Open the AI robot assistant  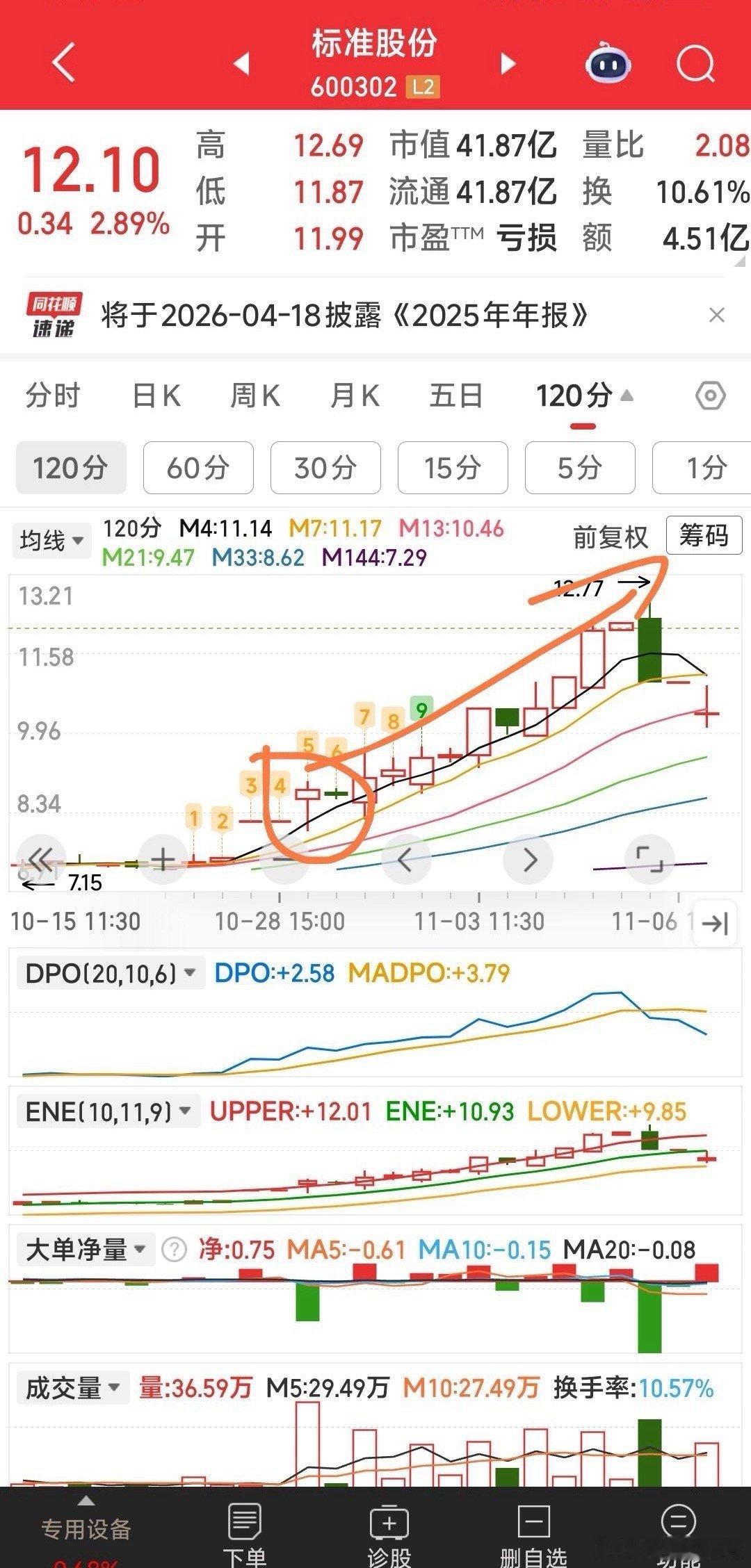coord(607,64)
